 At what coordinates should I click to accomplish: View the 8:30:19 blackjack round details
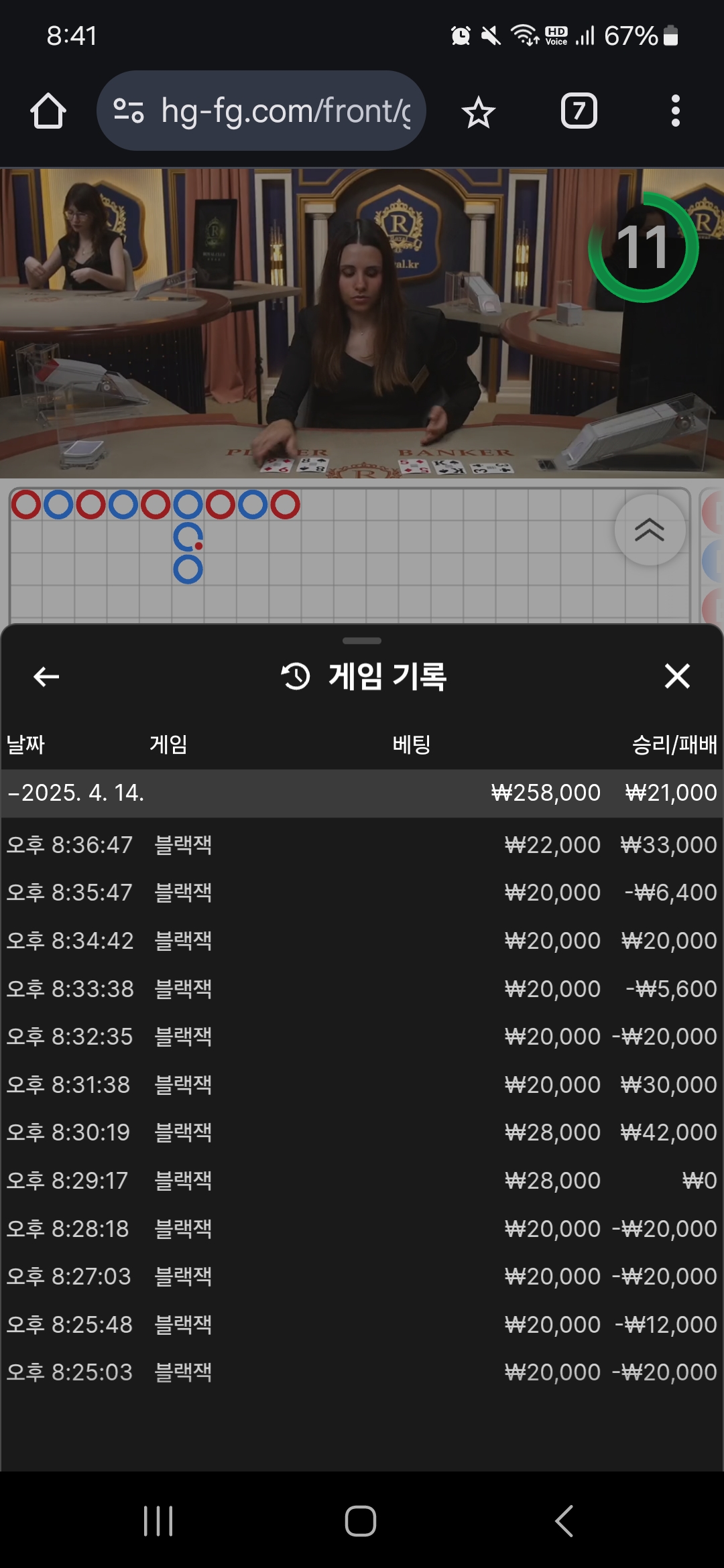[362, 1132]
